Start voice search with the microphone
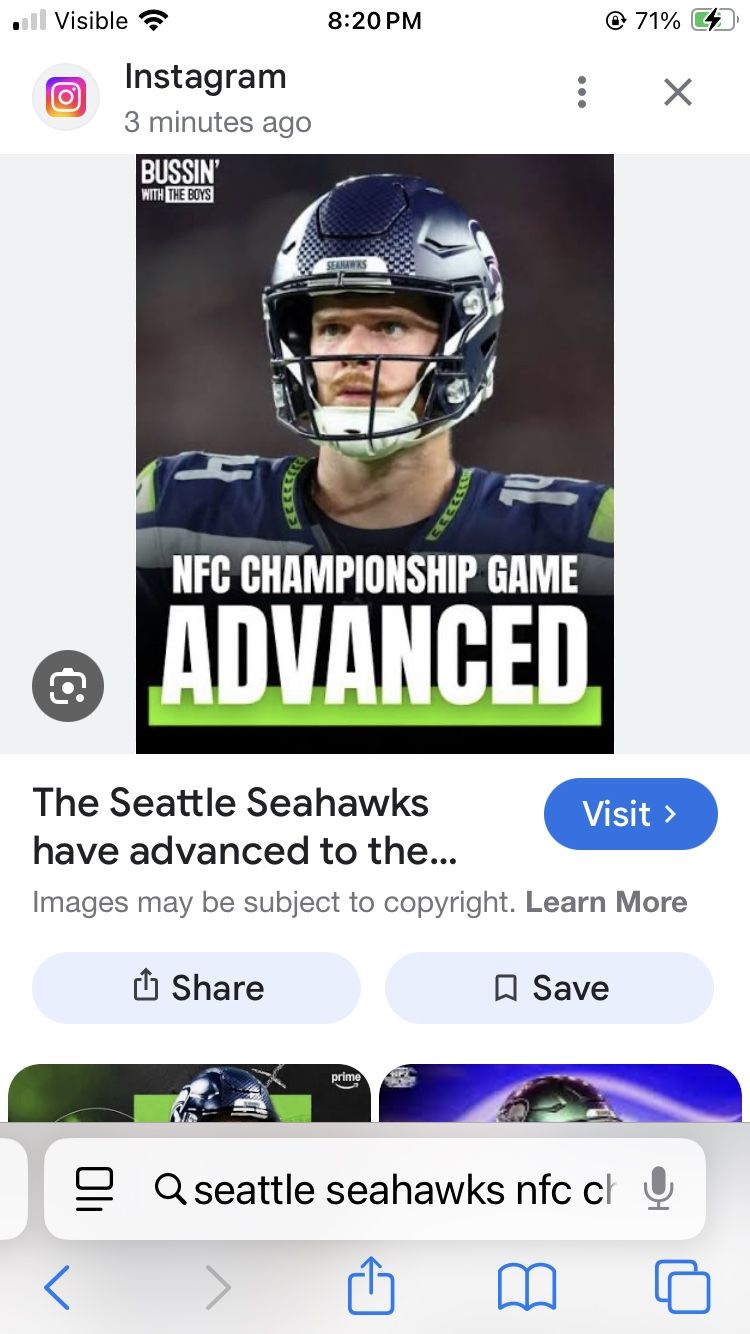 click(657, 1189)
